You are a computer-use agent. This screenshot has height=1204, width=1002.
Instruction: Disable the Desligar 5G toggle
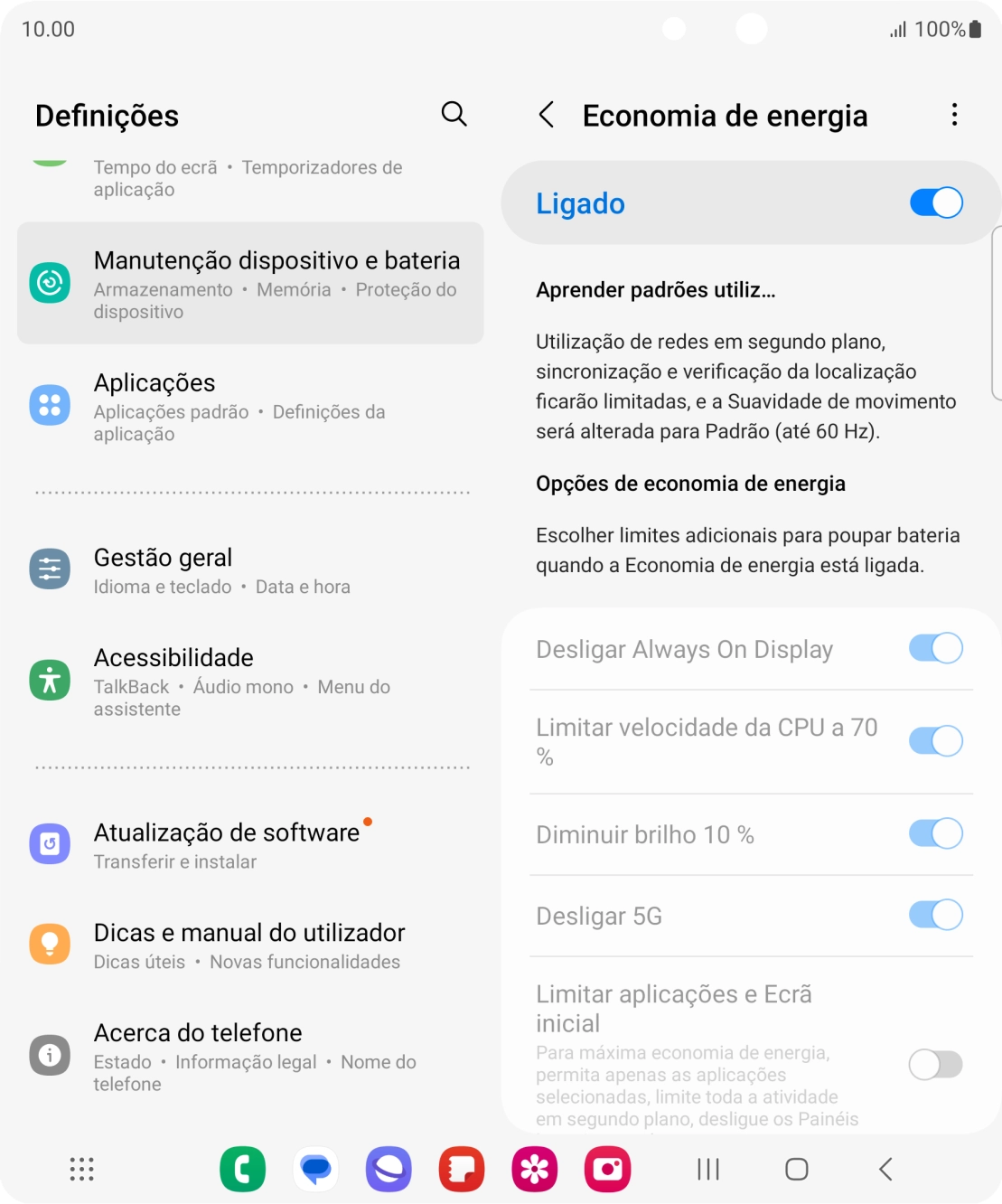936,915
